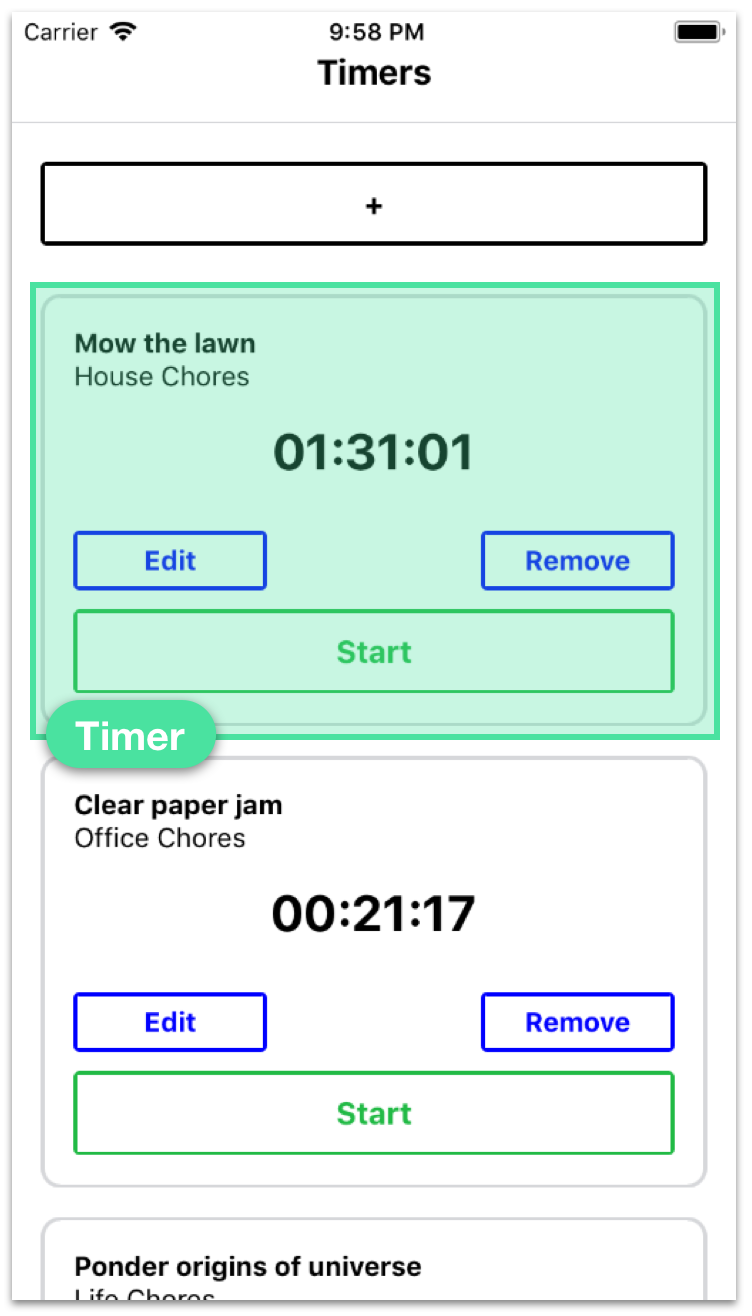Tap the plus button to add a timer
752x1316 pixels.
[x=373, y=204]
